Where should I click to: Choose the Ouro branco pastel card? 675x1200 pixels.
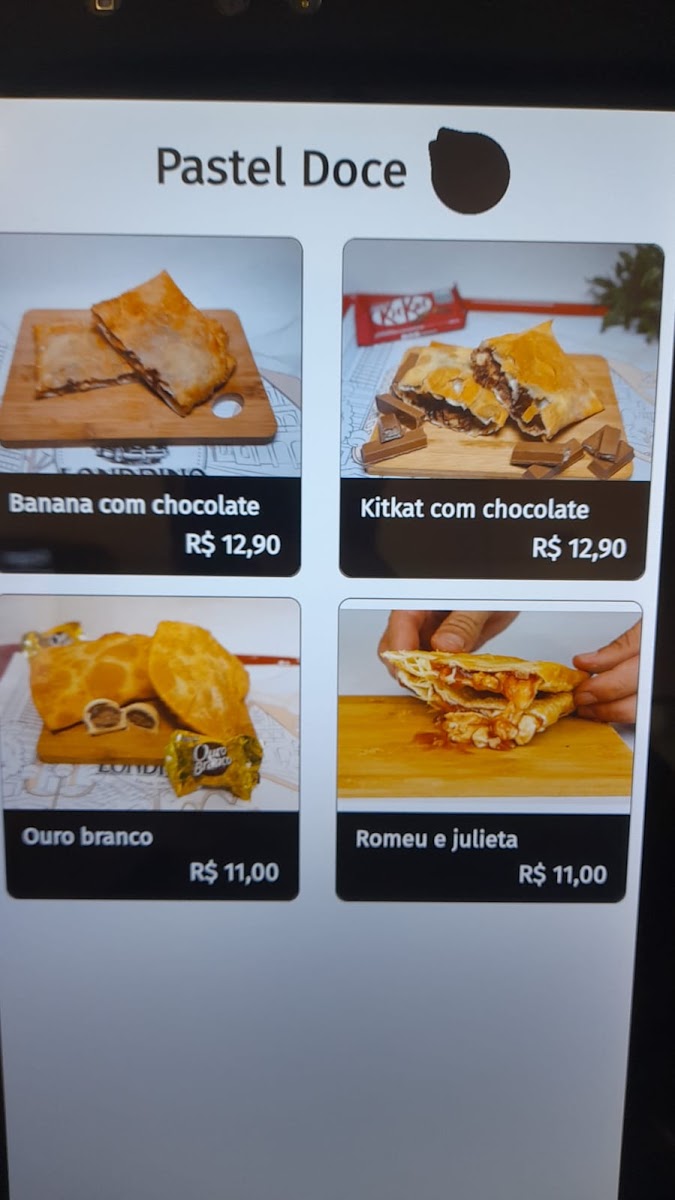click(152, 748)
